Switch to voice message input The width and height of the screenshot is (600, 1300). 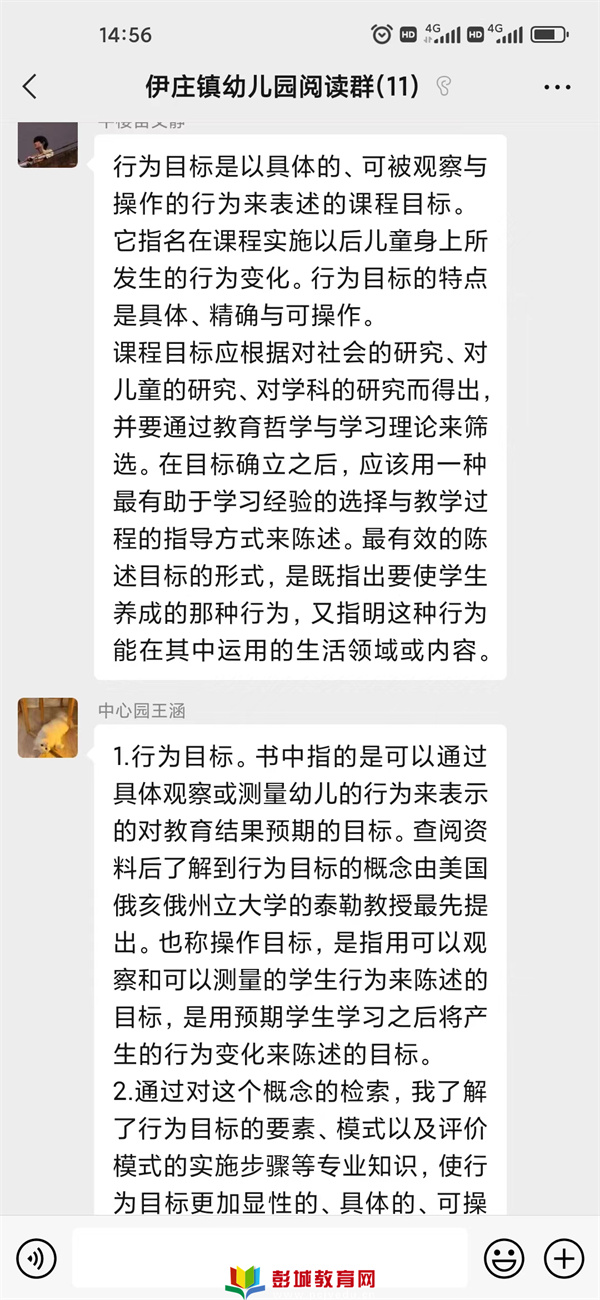36,1256
